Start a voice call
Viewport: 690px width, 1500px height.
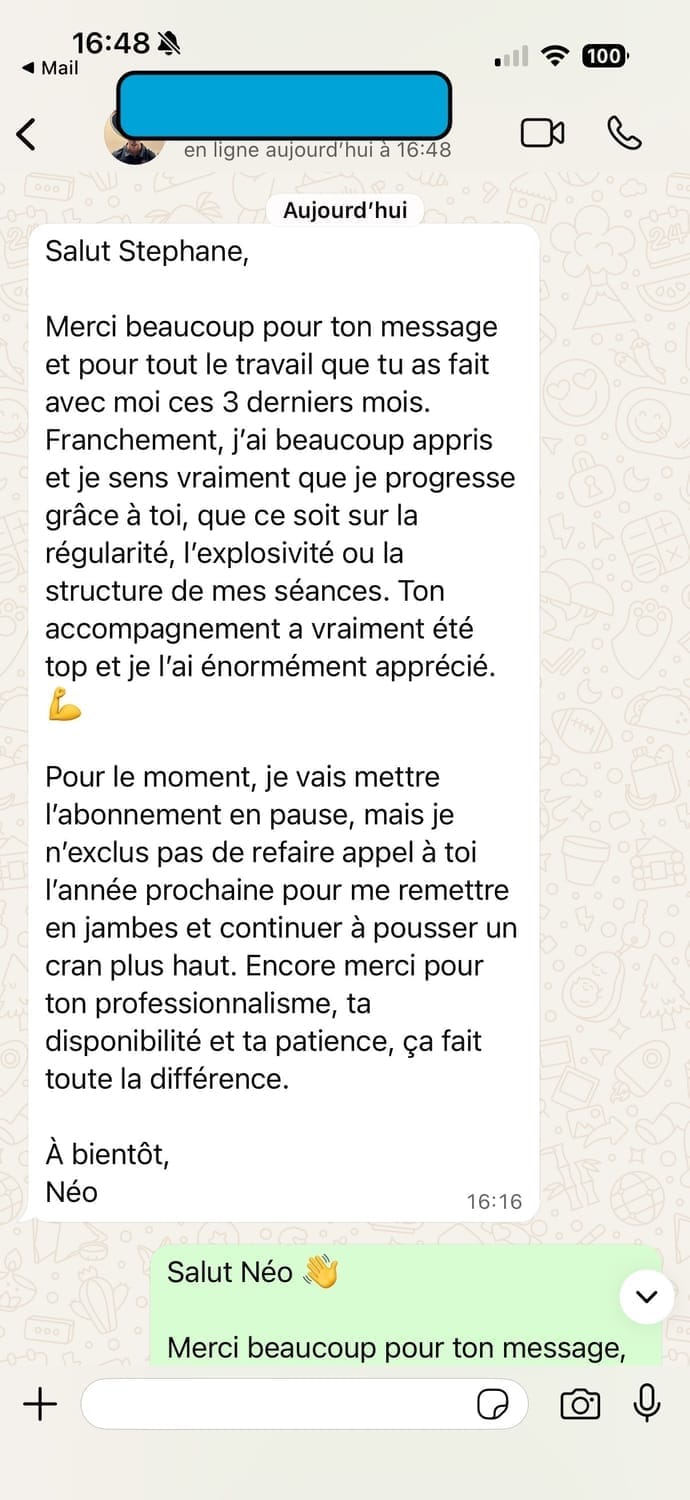624,133
